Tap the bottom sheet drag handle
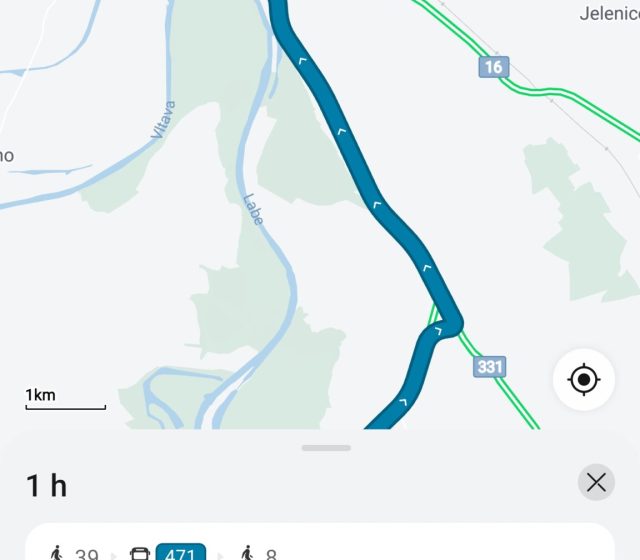 pyautogui.click(x=326, y=448)
